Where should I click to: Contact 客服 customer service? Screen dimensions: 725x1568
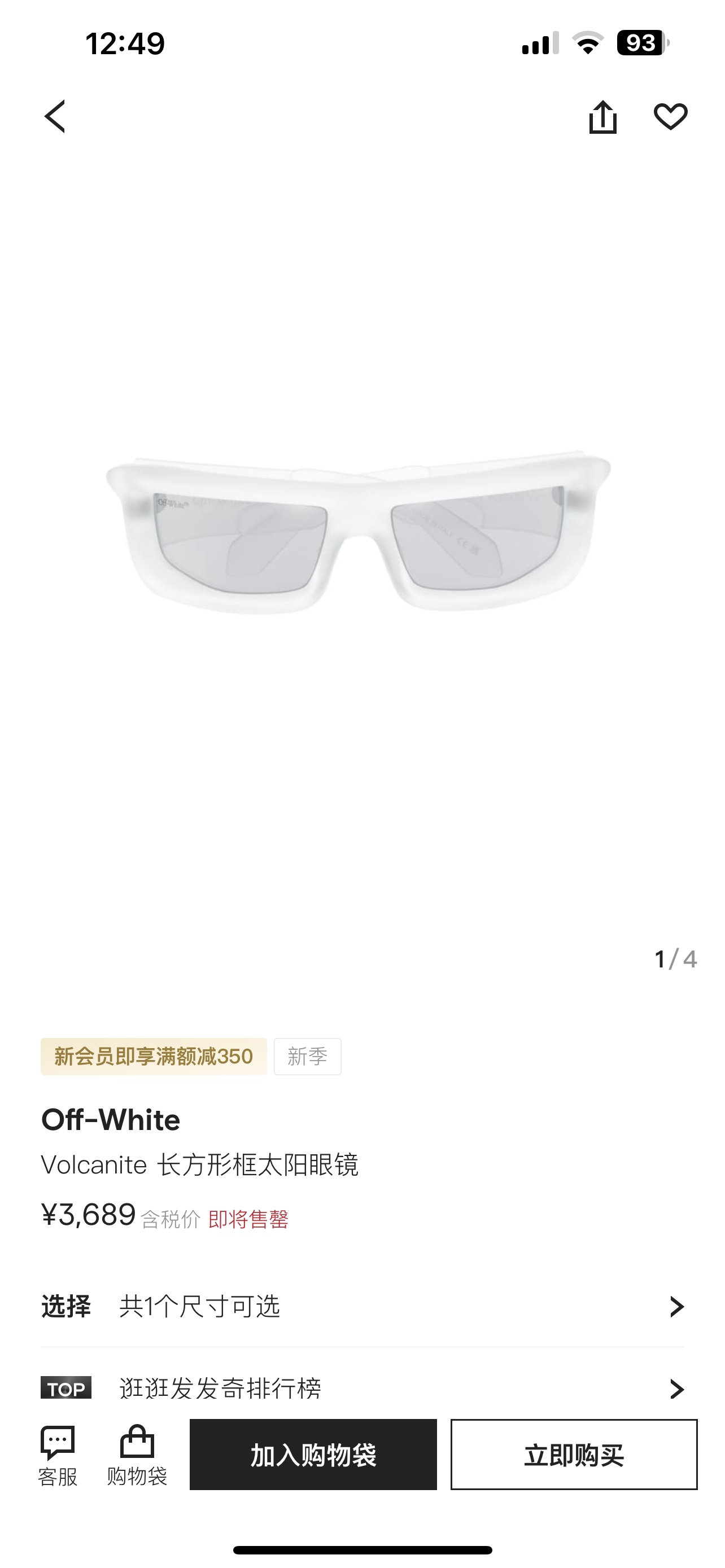[x=58, y=1455]
